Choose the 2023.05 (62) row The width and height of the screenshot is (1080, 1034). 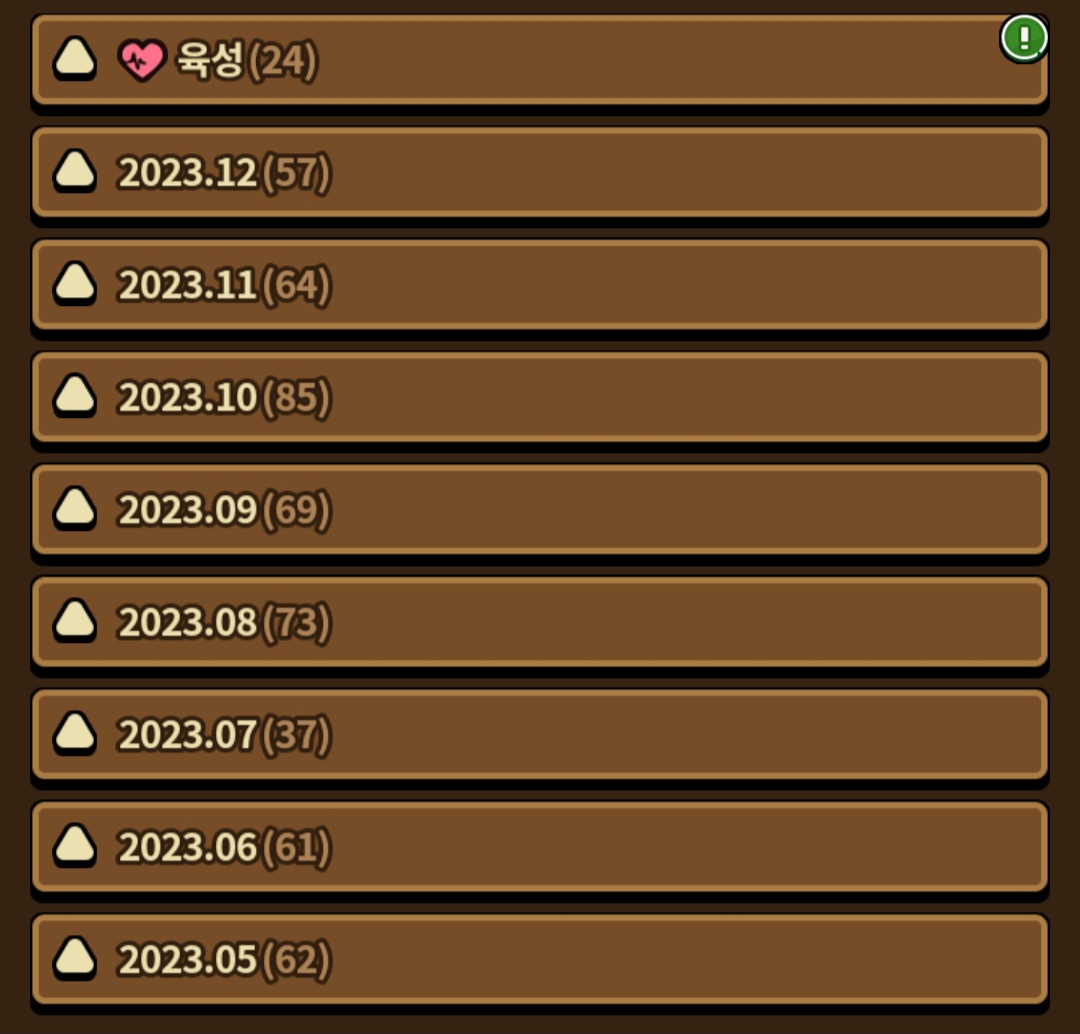[x=540, y=959]
